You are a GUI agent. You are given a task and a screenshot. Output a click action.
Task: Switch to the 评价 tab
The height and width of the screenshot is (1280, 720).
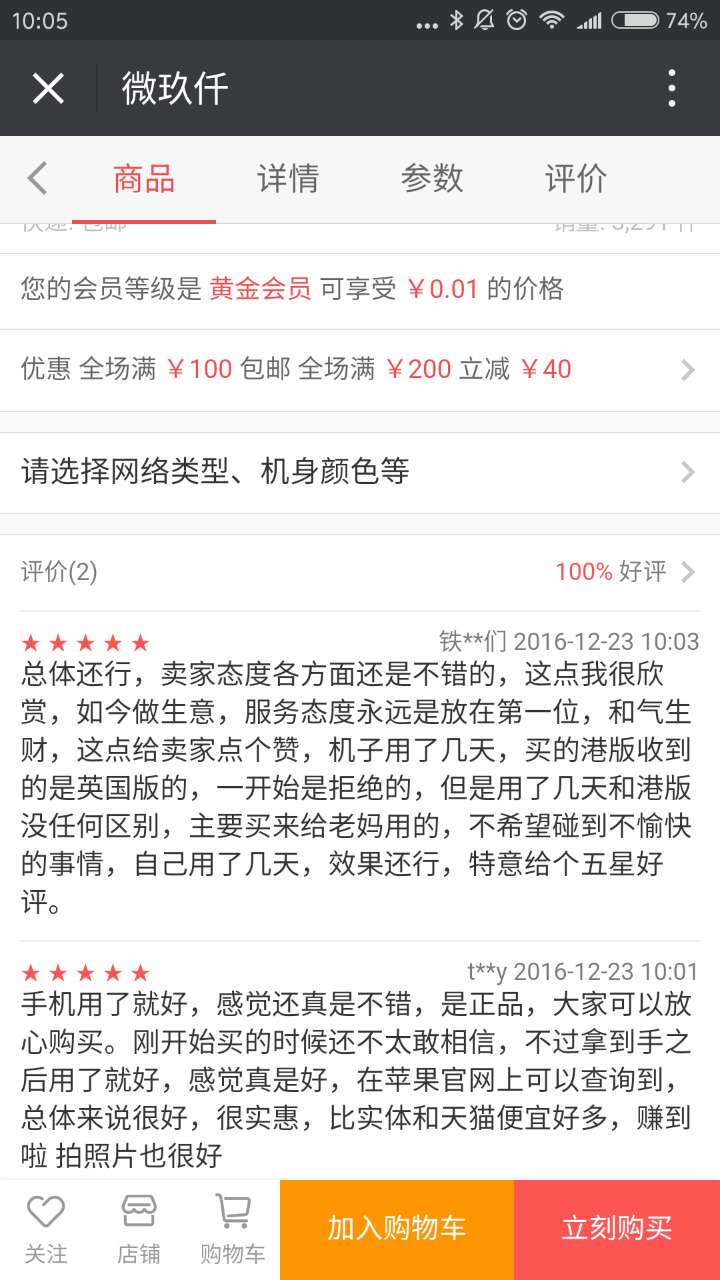point(576,179)
